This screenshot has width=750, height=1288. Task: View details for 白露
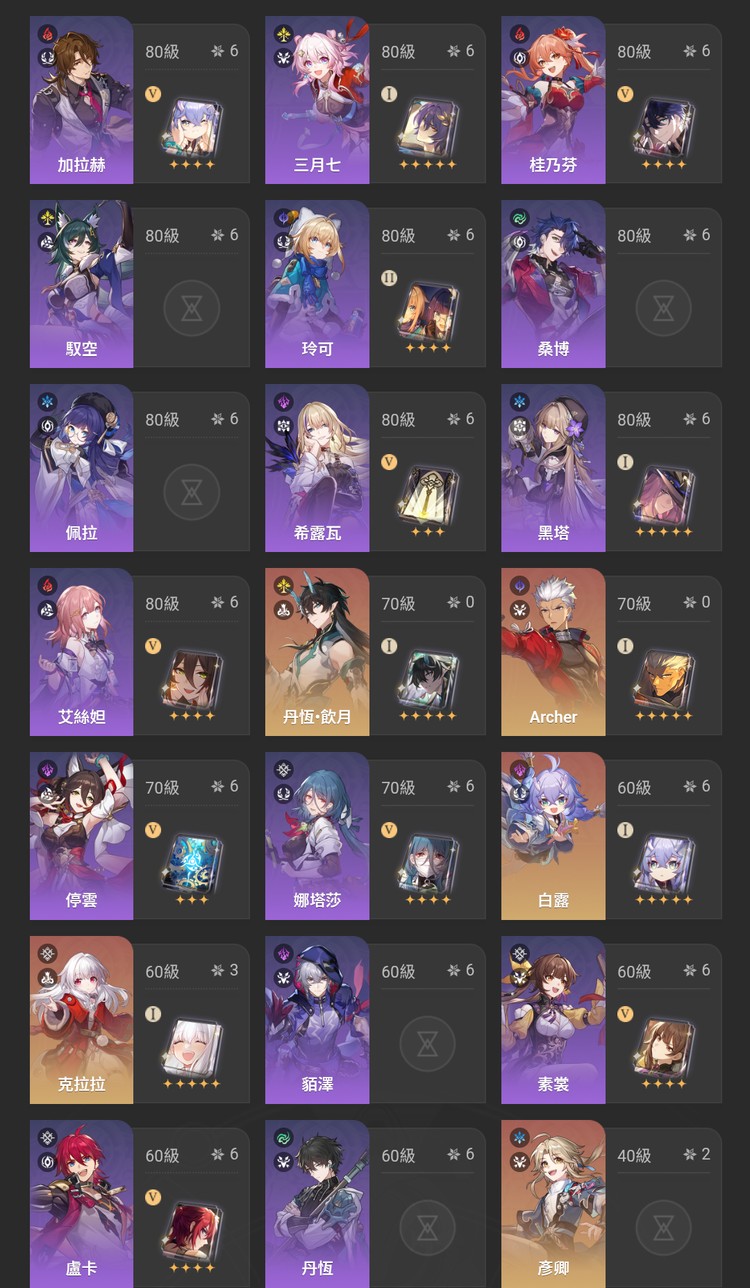point(611,836)
